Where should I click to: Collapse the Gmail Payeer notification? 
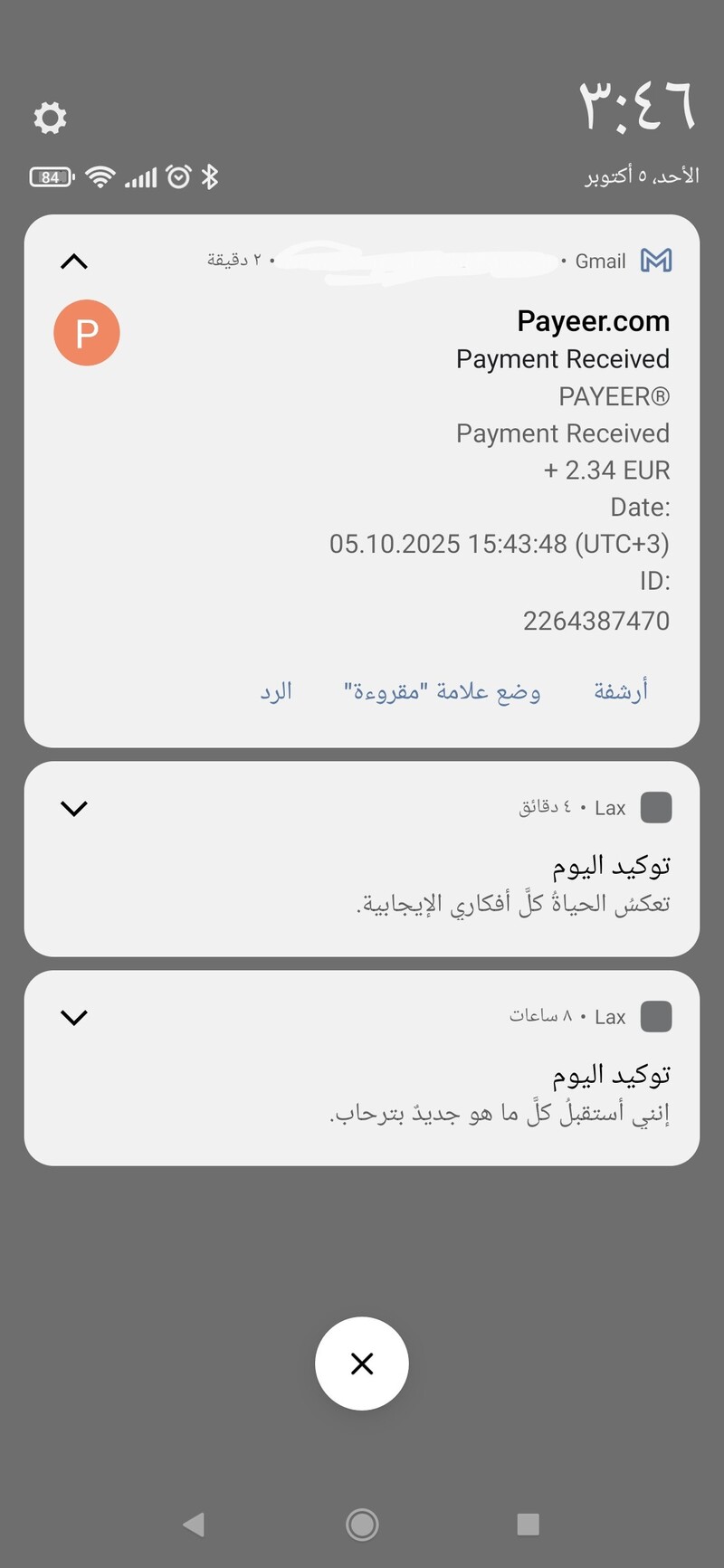74,261
